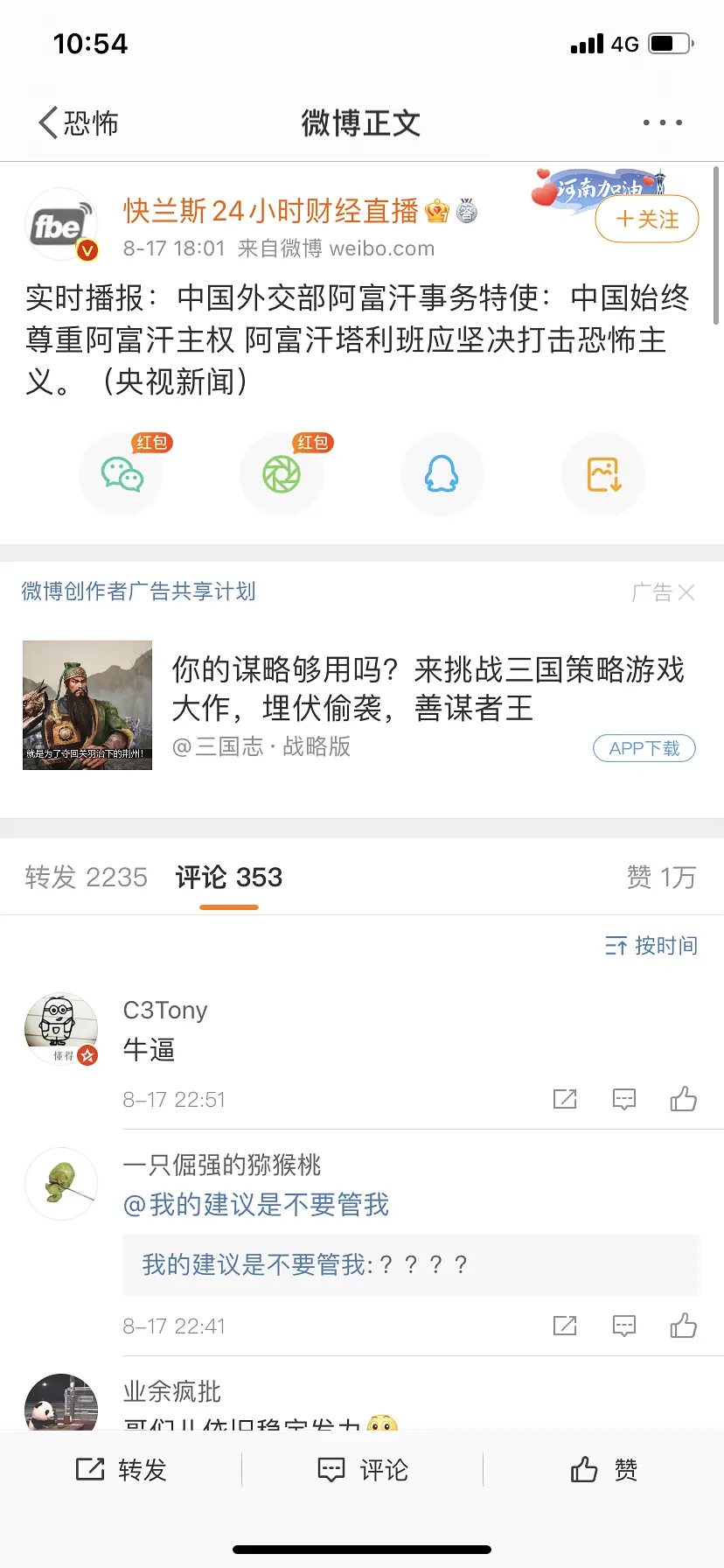
Task: Share the post to WeChat Moments
Action: [282, 475]
